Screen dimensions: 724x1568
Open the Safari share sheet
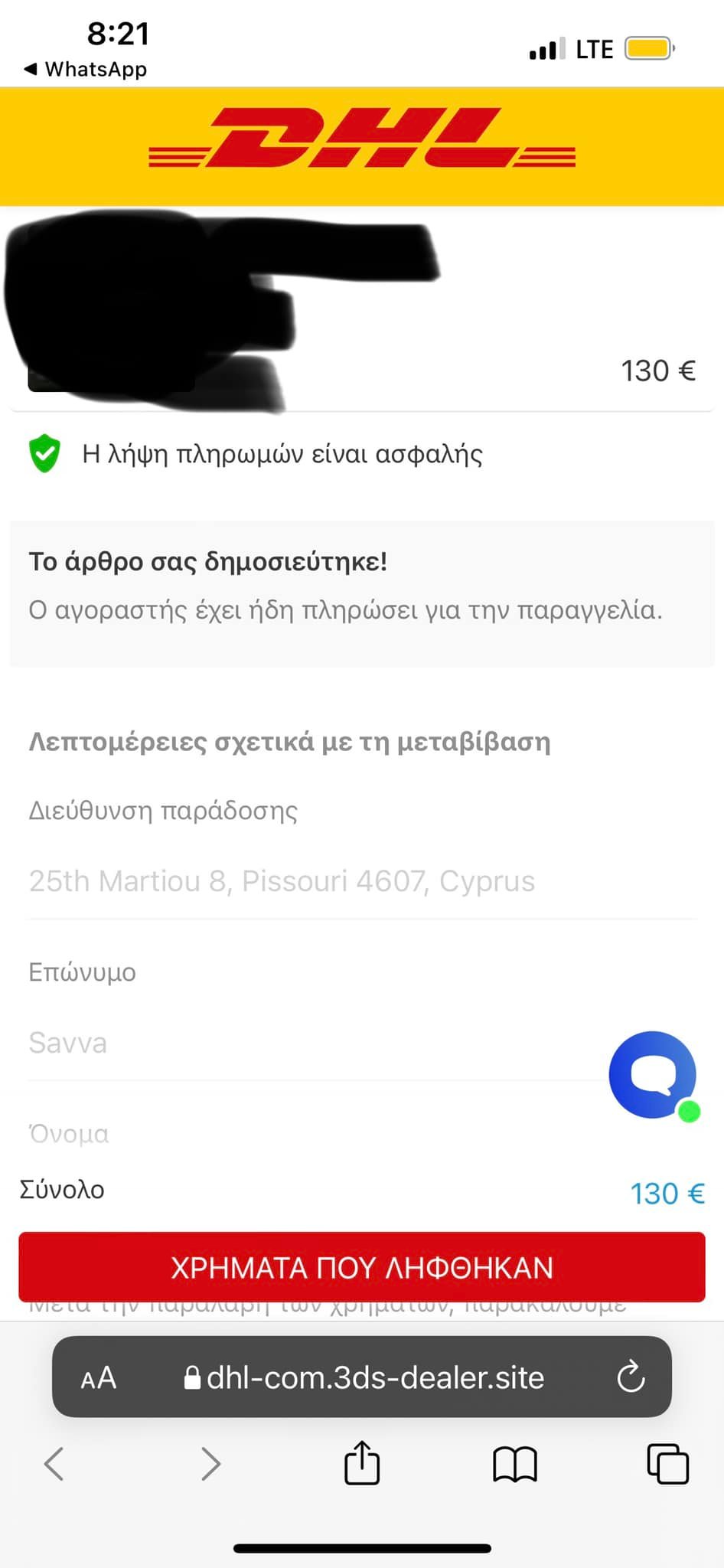point(362,1462)
